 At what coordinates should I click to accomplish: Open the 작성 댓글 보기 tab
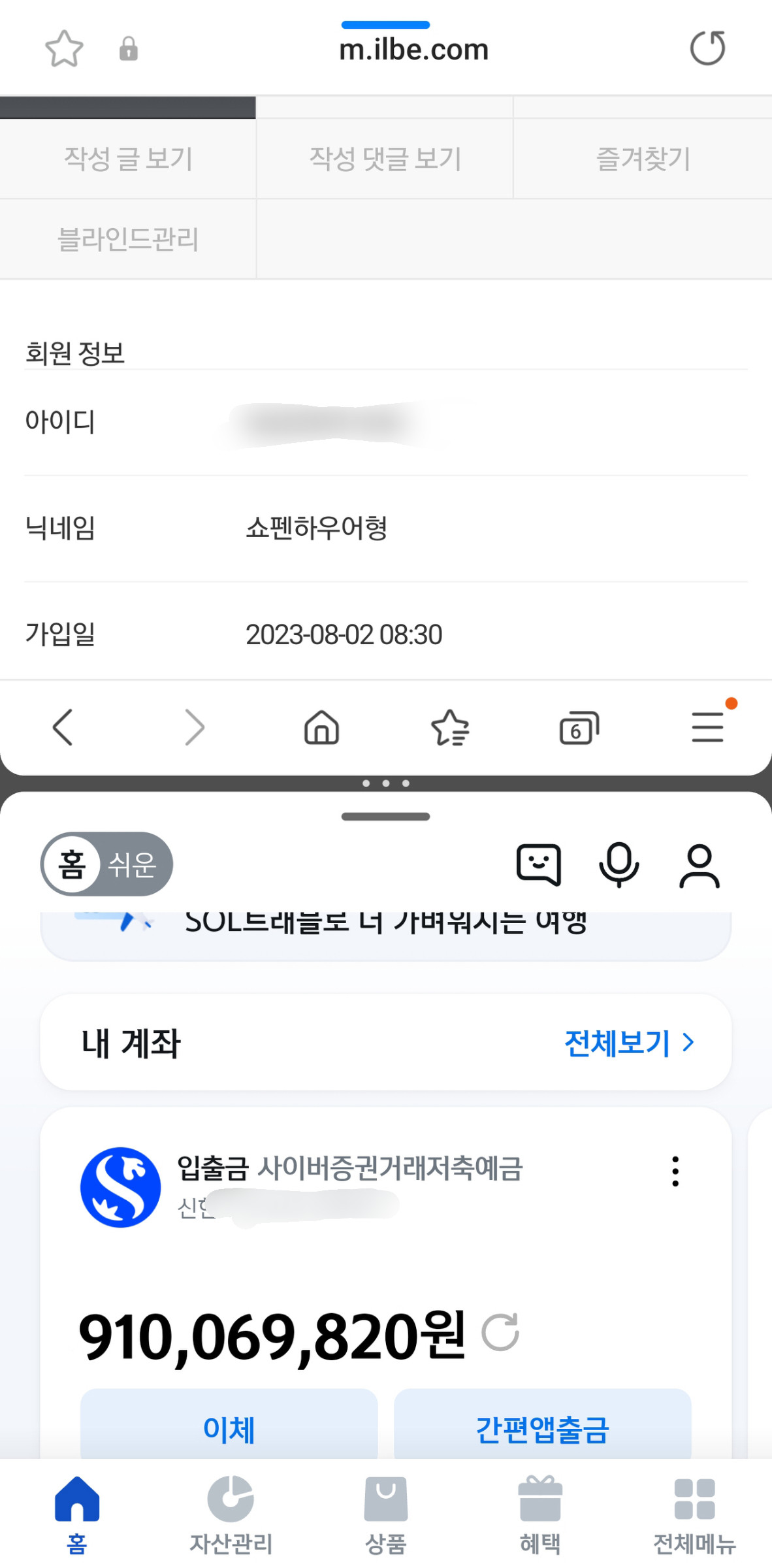pos(385,159)
